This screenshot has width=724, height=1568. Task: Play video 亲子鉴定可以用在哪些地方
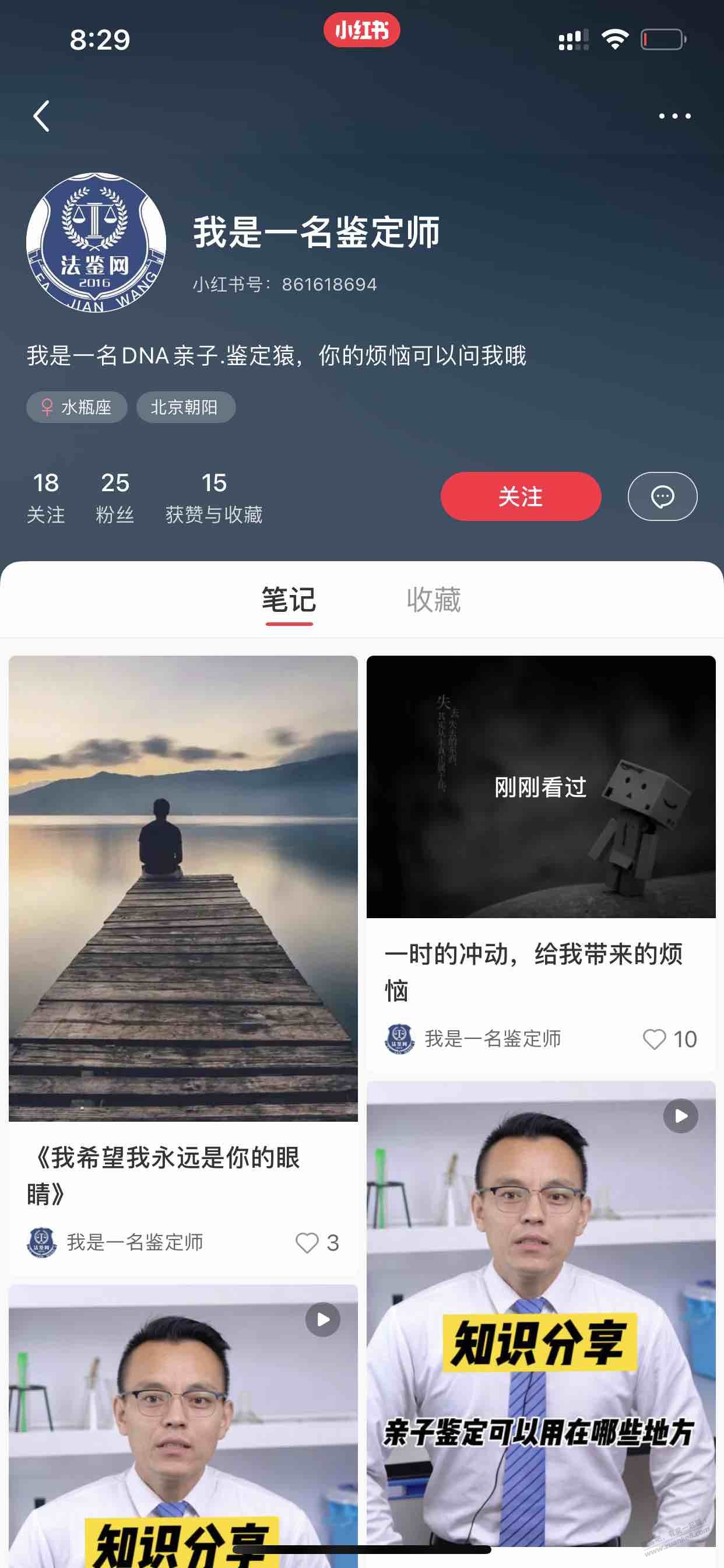click(541, 1314)
